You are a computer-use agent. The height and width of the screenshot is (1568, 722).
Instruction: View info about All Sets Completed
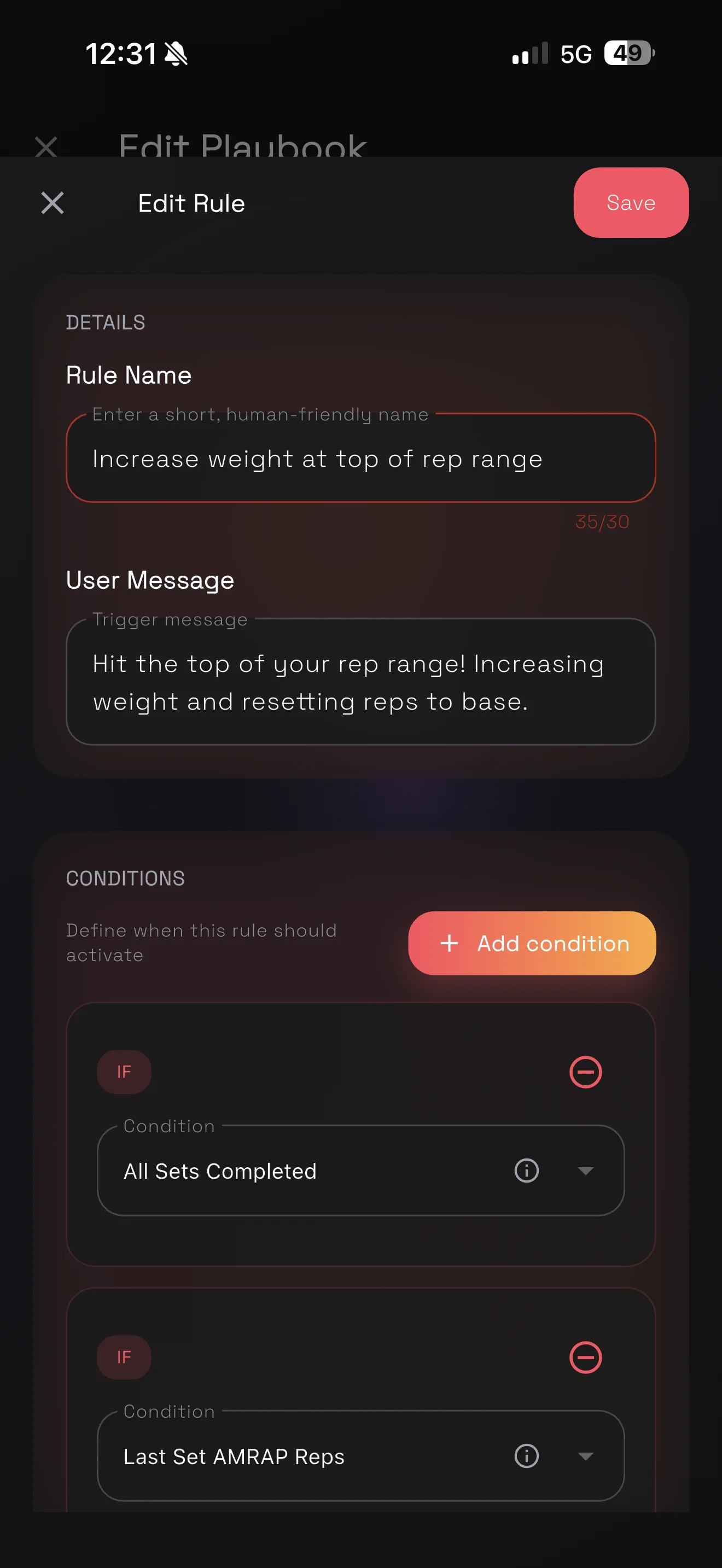pyautogui.click(x=526, y=1171)
